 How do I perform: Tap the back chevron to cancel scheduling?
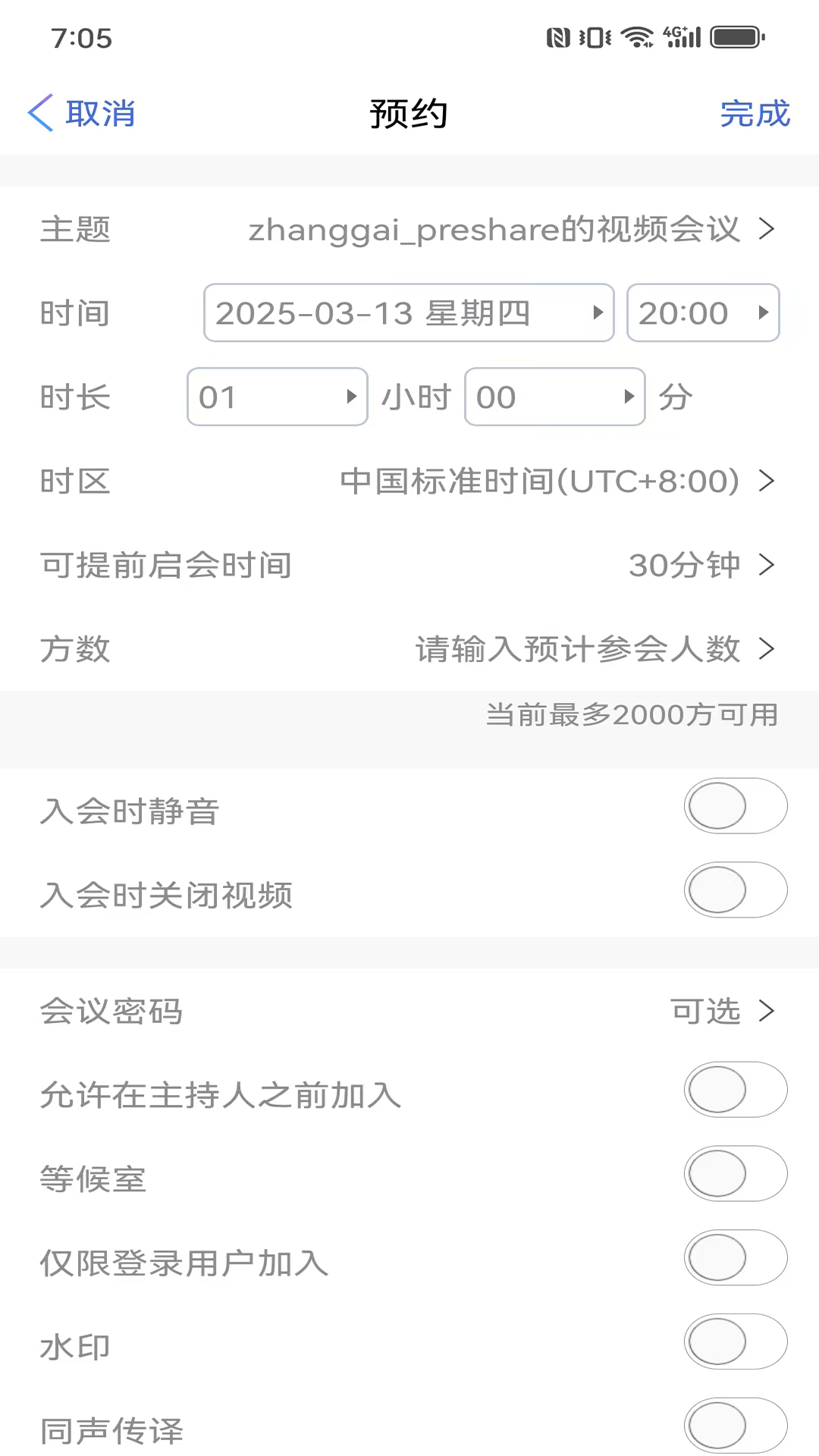(x=41, y=112)
